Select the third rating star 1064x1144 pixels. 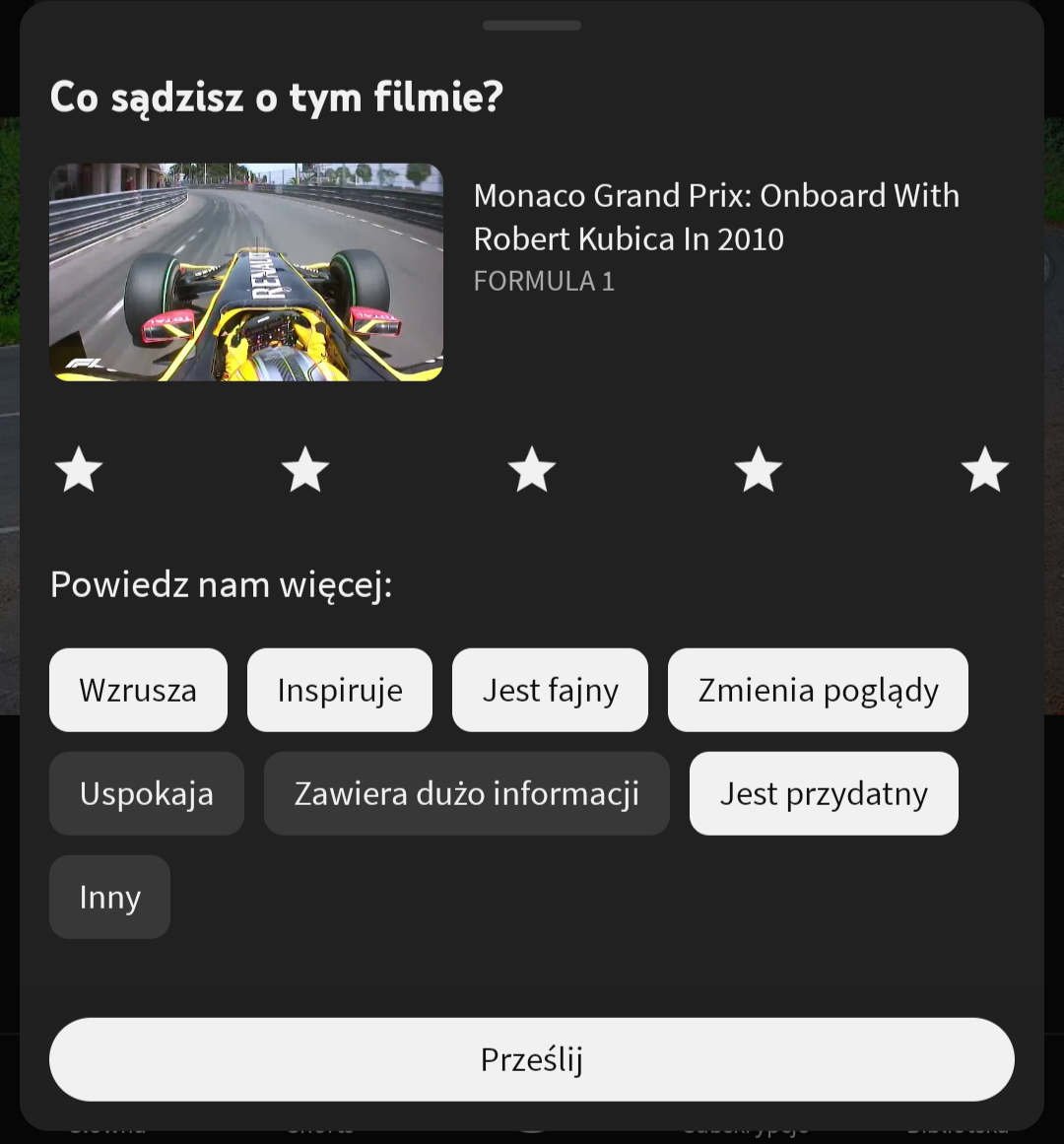click(532, 469)
